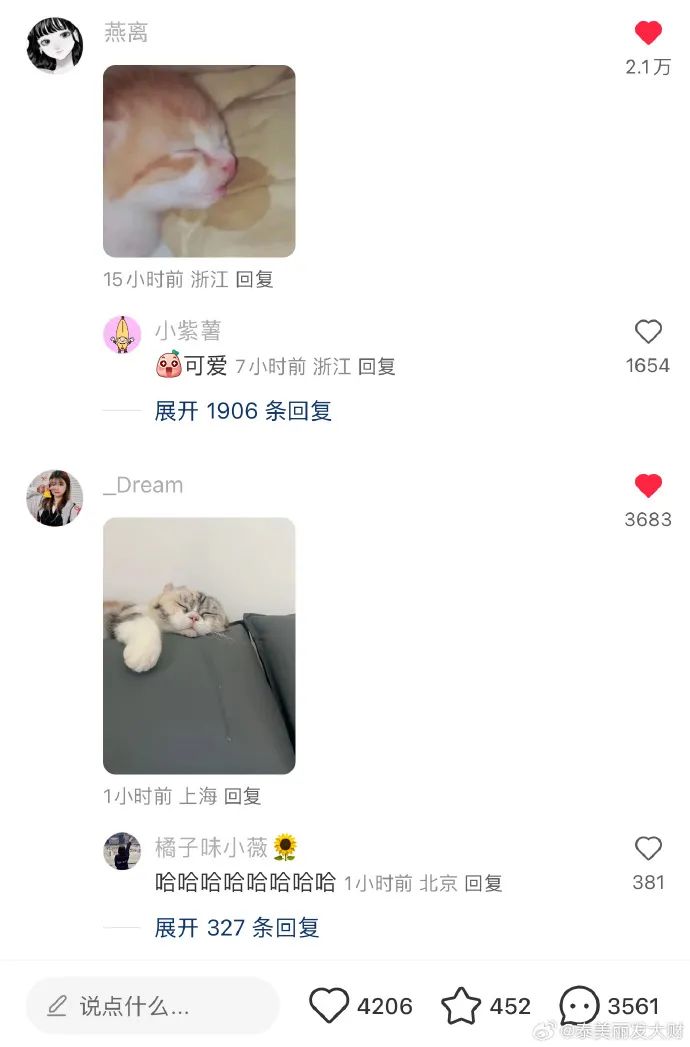Reply to 燕离's comment

[254, 280]
